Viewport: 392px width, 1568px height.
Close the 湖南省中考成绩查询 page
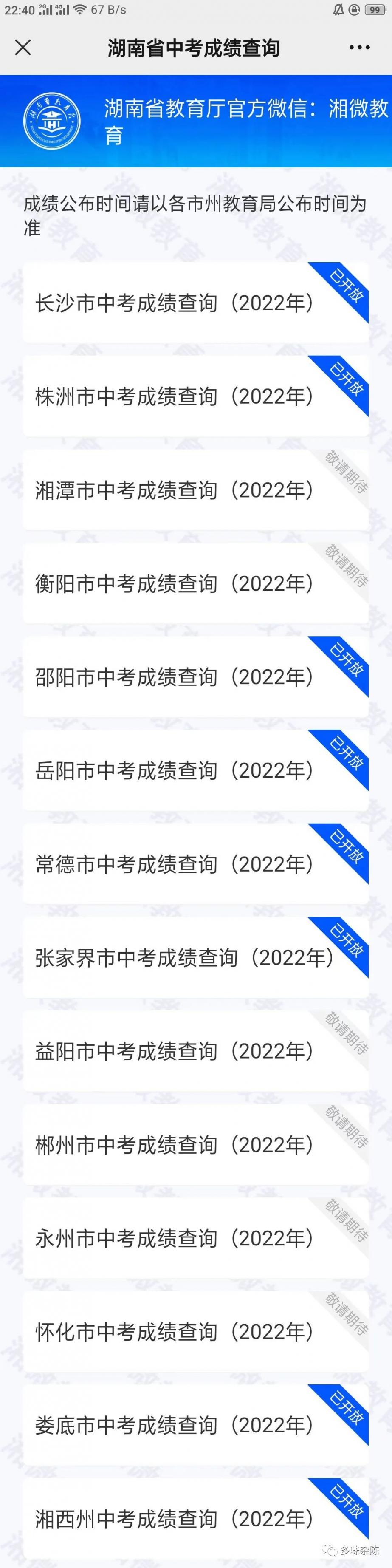[23, 48]
